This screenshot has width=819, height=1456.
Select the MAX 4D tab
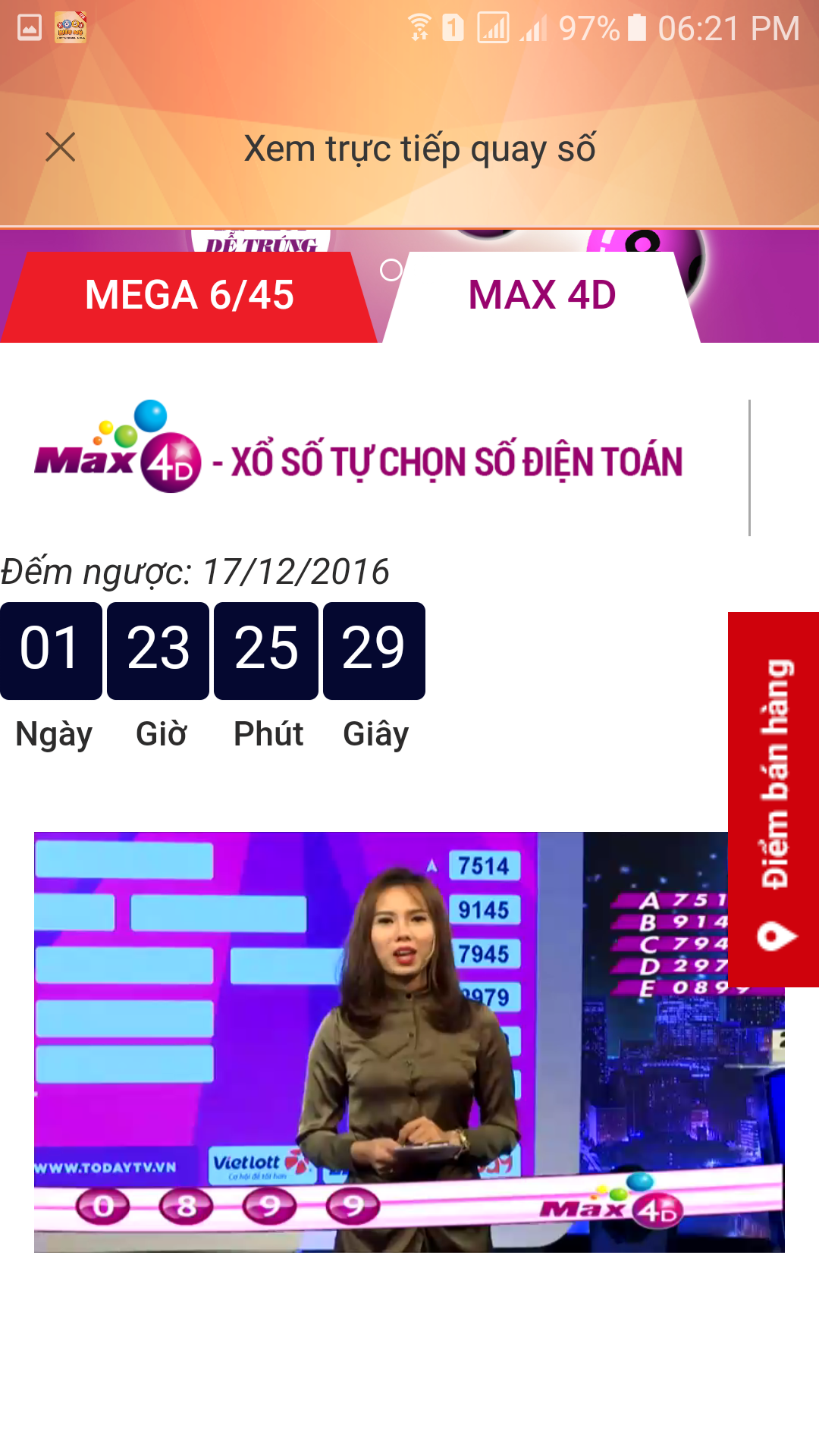pos(541,296)
